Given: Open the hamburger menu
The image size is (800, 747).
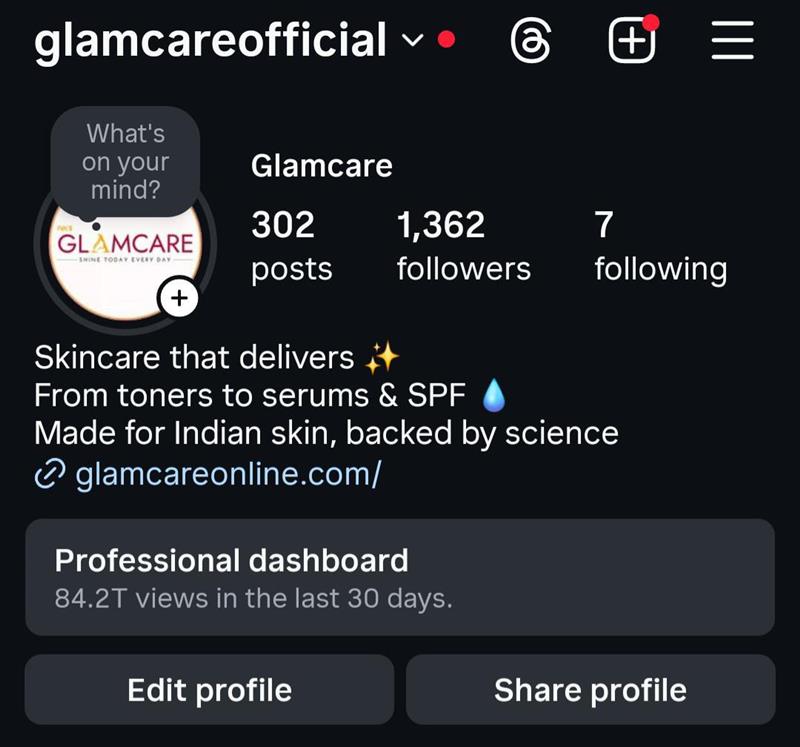Looking at the screenshot, I should point(732,42).
